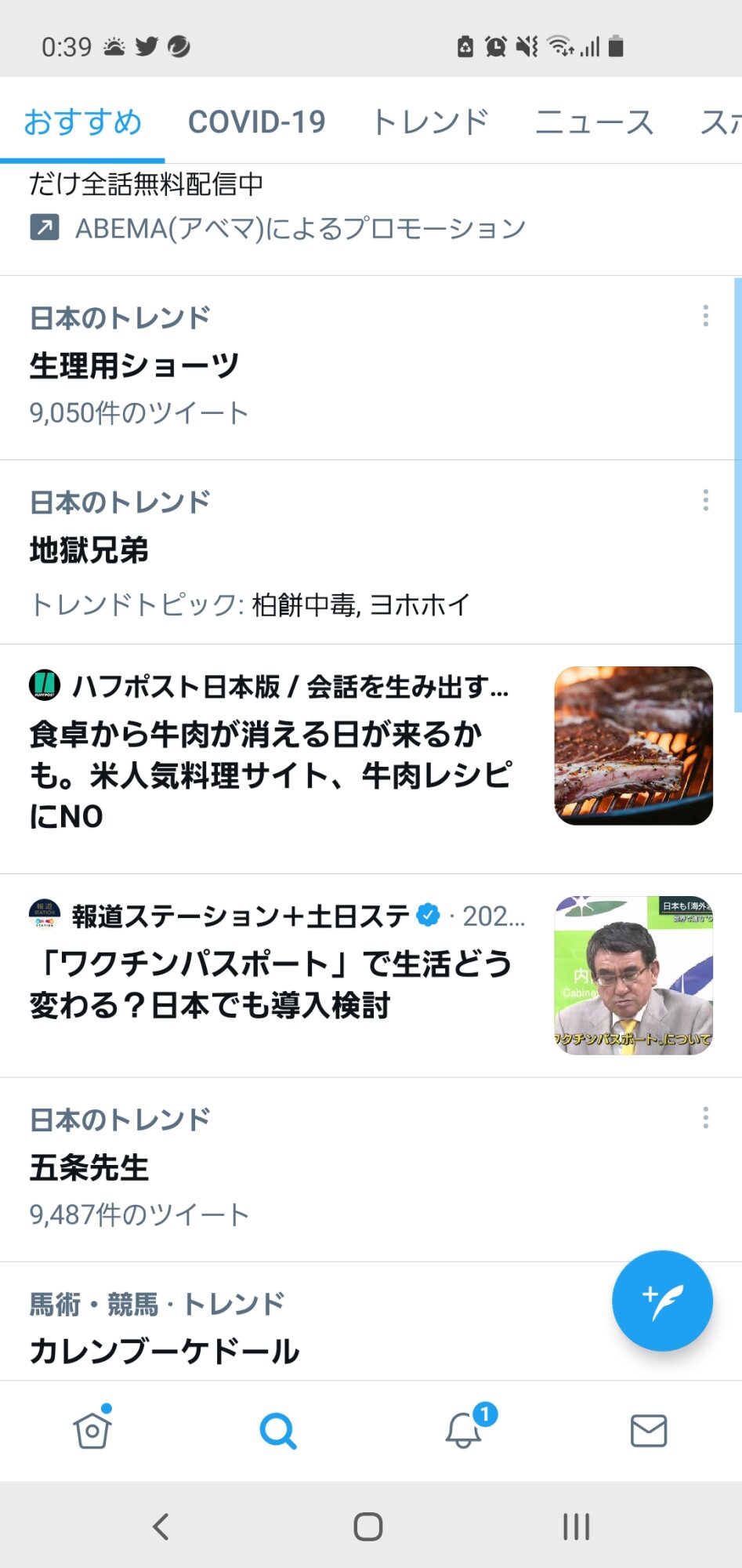Open the ワクチンパスポート news story
This screenshot has width=742, height=1568.
[x=271, y=984]
